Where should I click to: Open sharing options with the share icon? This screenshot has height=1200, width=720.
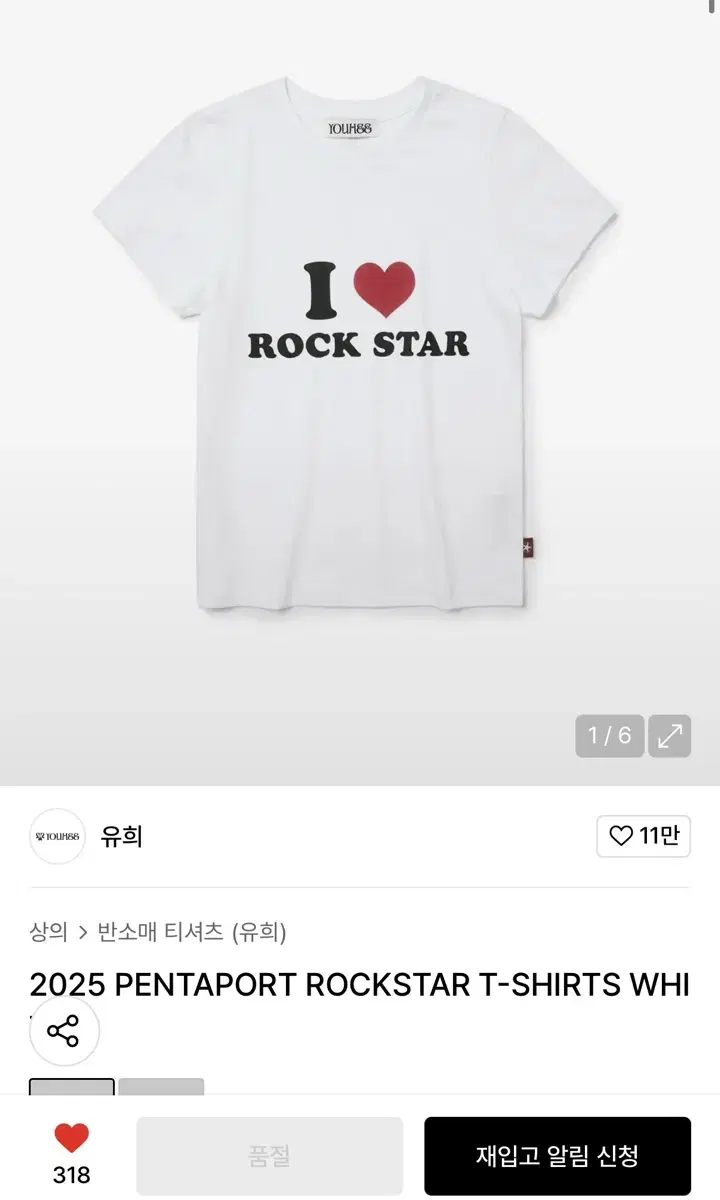click(x=64, y=1030)
